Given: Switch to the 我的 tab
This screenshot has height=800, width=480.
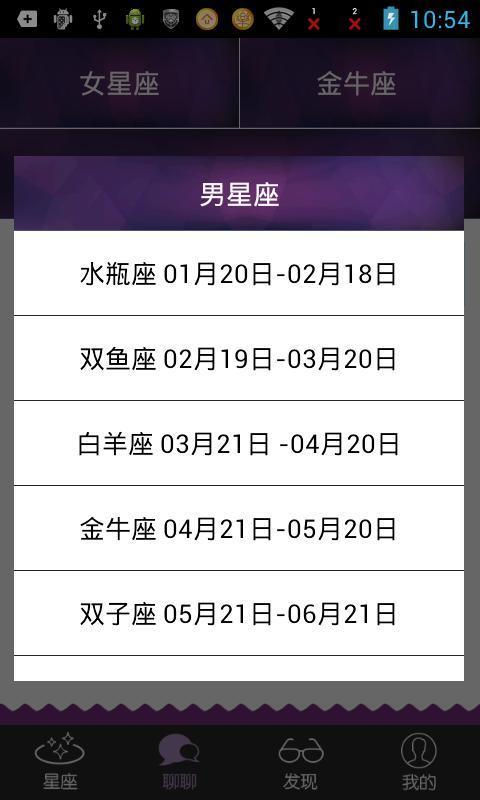Looking at the screenshot, I should [419, 762].
